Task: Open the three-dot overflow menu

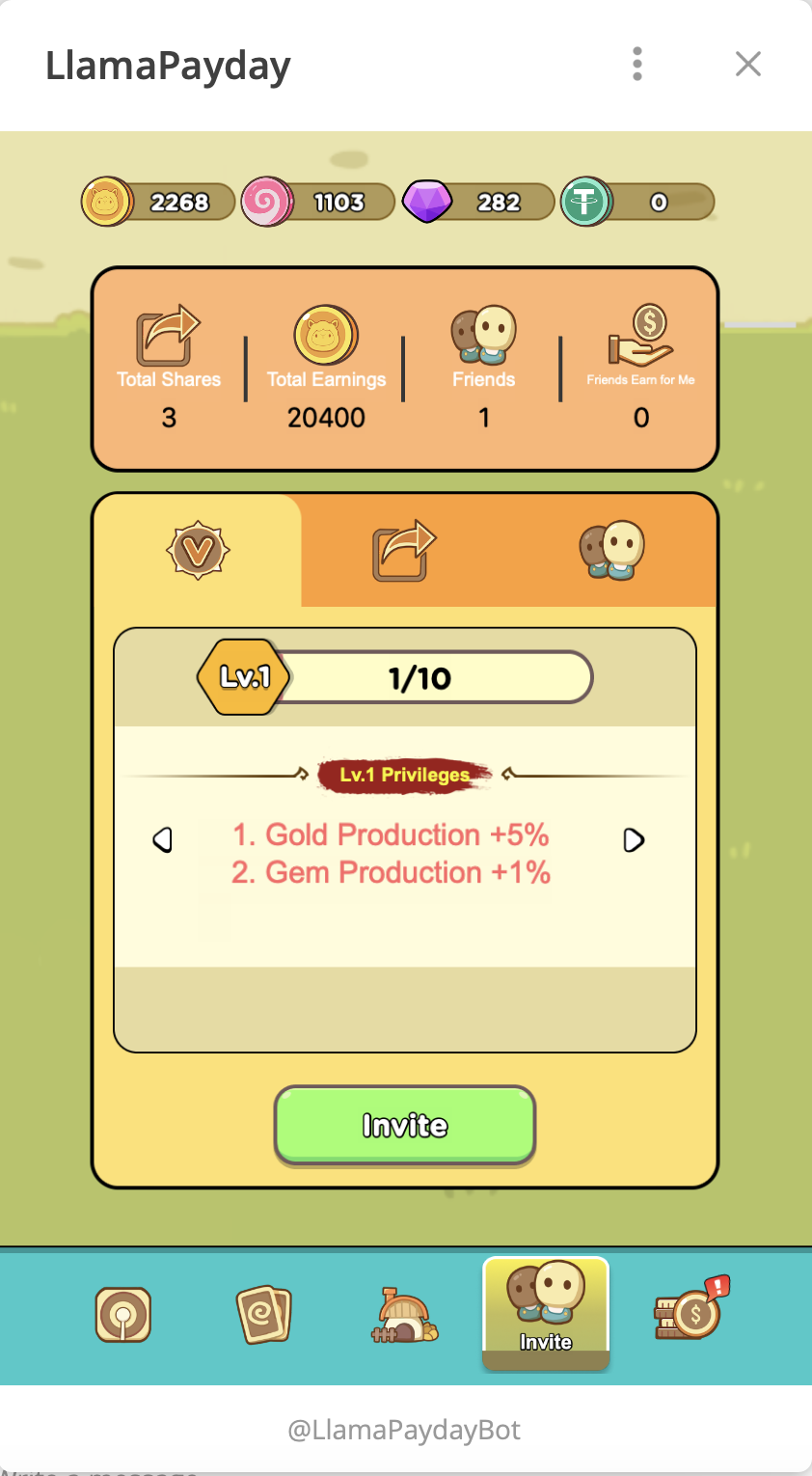Action: pyautogui.click(x=636, y=64)
